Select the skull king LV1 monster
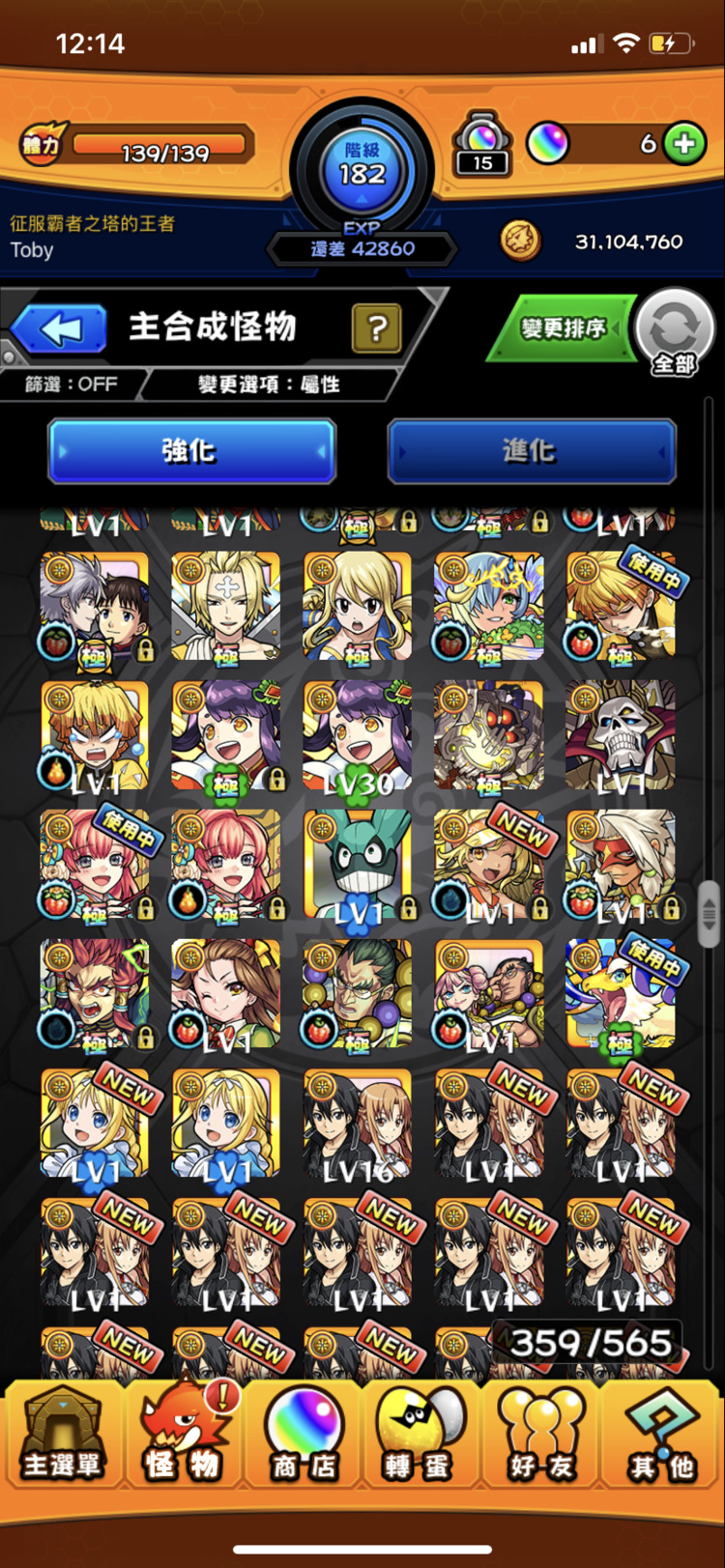725x1568 pixels. coord(621,736)
